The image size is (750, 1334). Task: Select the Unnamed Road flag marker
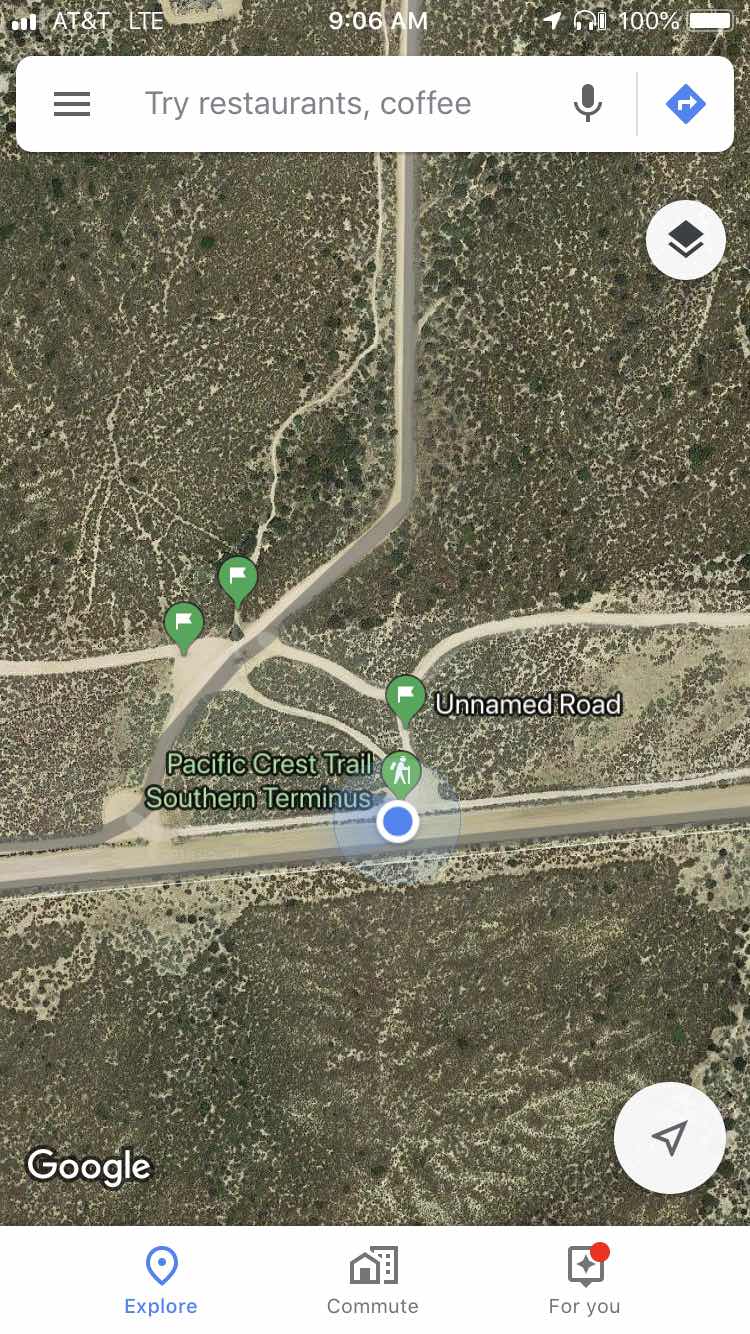click(406, 697)
